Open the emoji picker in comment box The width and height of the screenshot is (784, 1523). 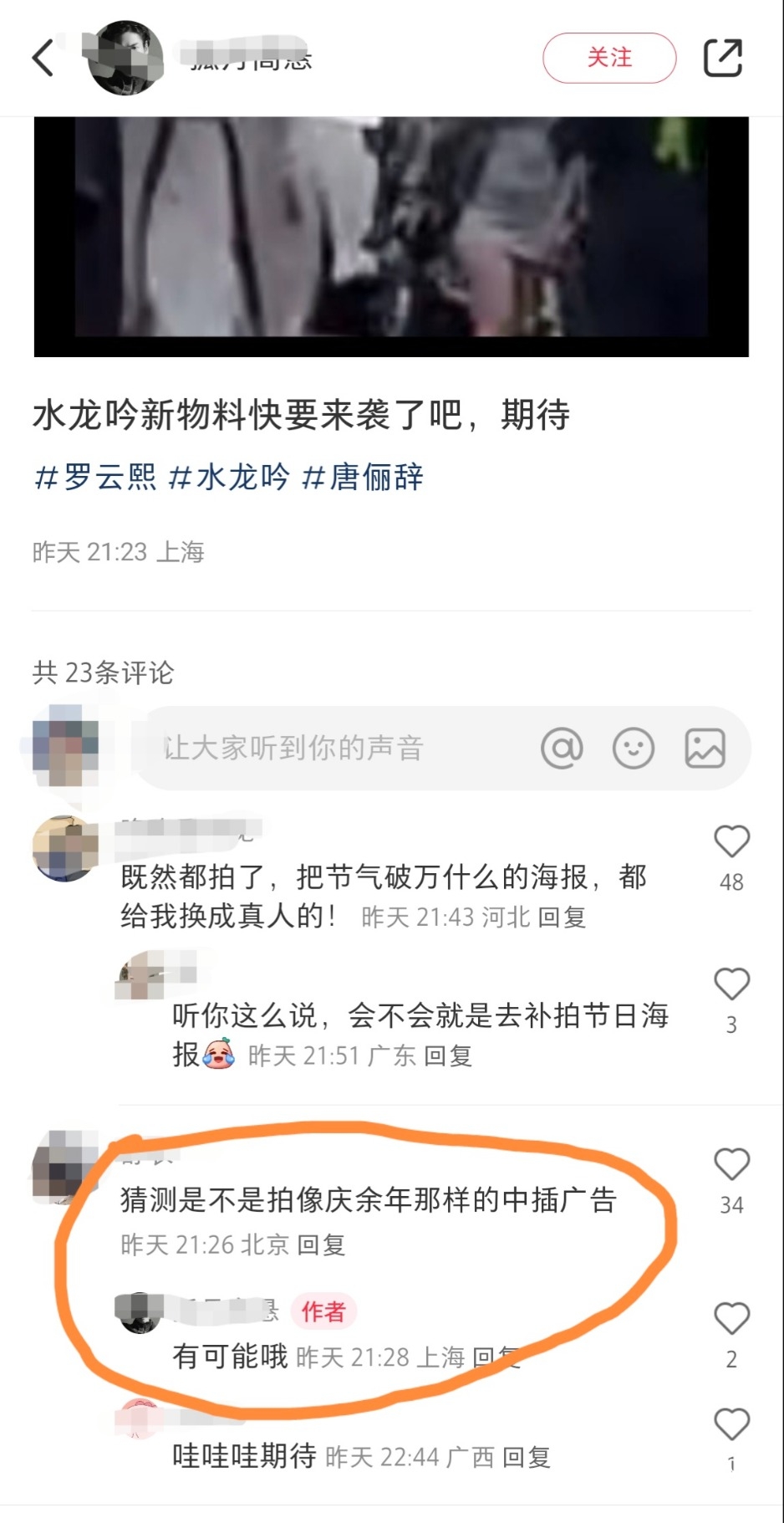point(634,748)
